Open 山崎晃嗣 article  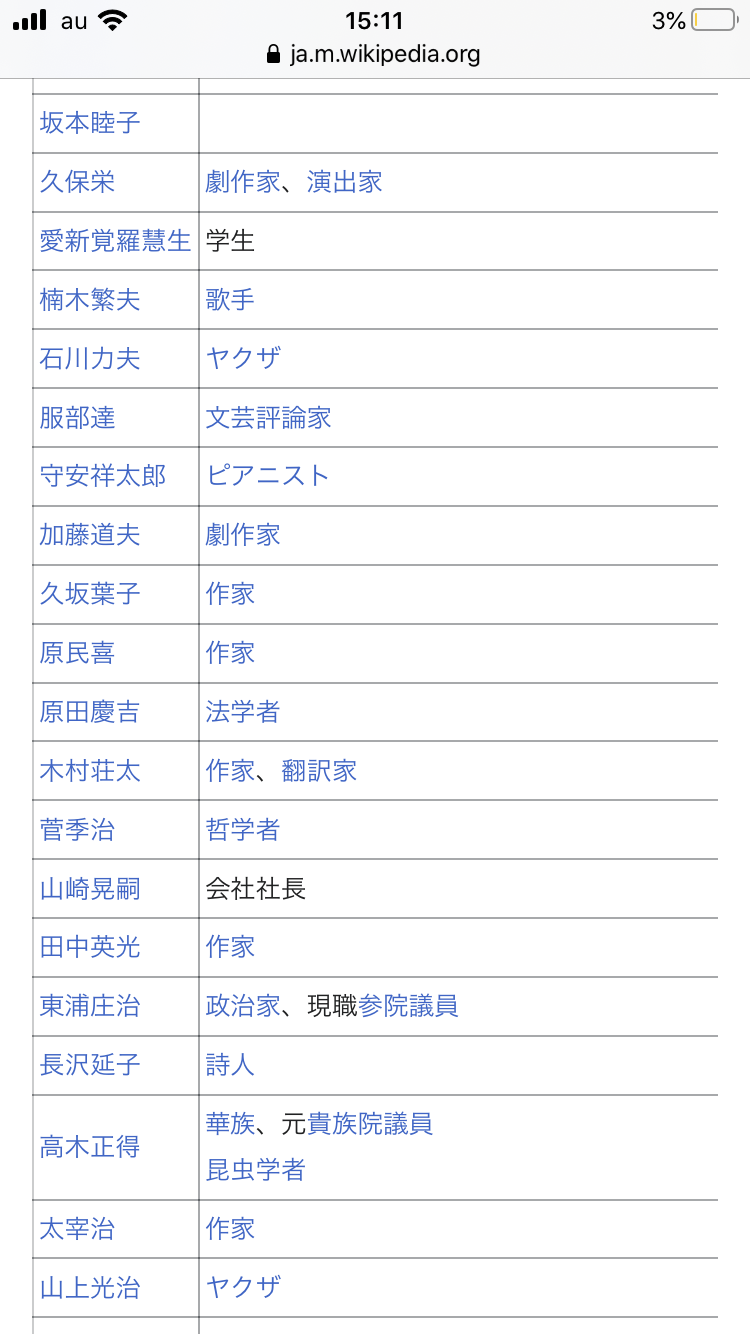[x=90, y=888]
